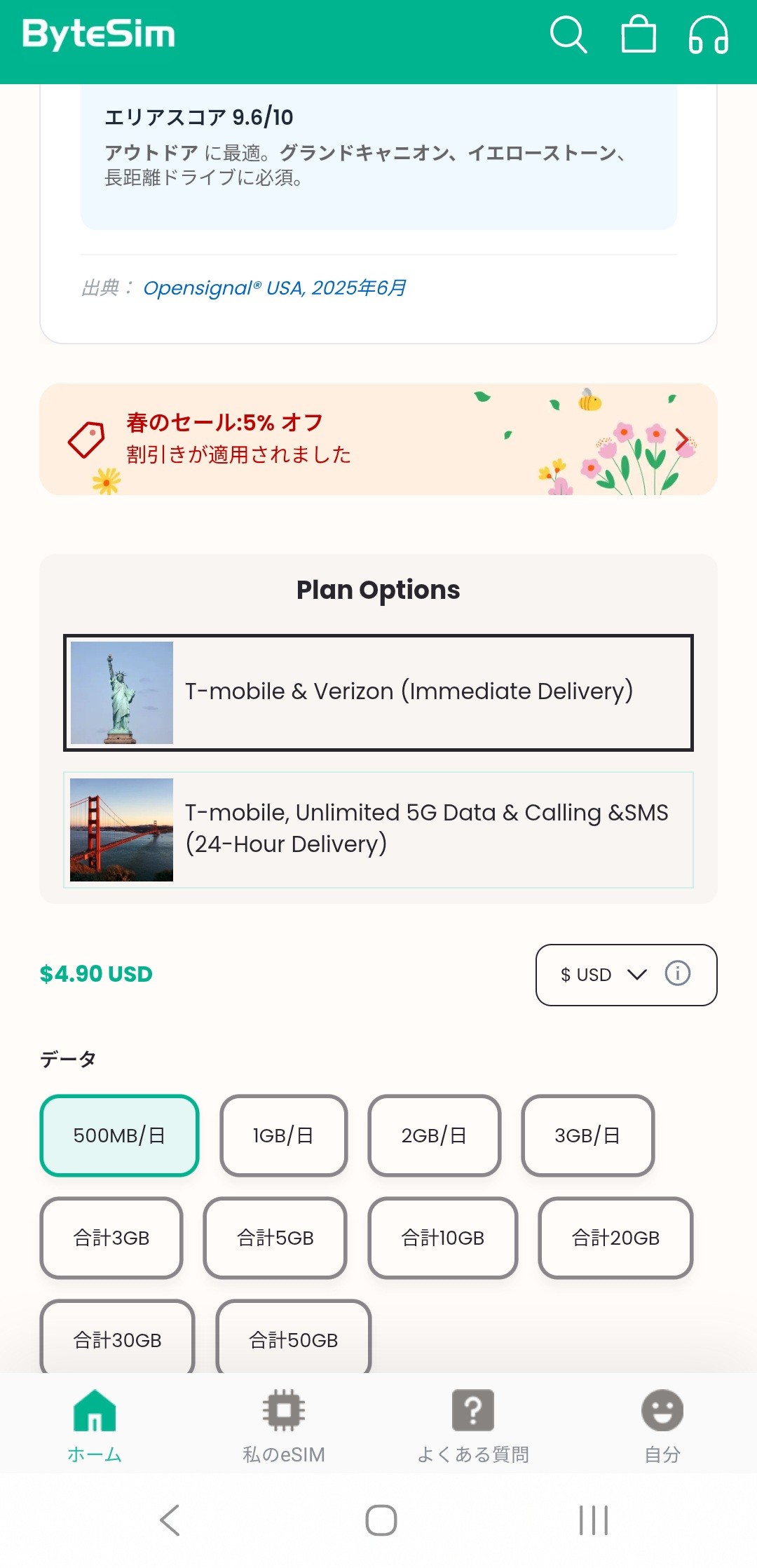Click the info icon beside the currency selector
Viewport: 757px width, 1568px height.
click(x=676, y=974)
